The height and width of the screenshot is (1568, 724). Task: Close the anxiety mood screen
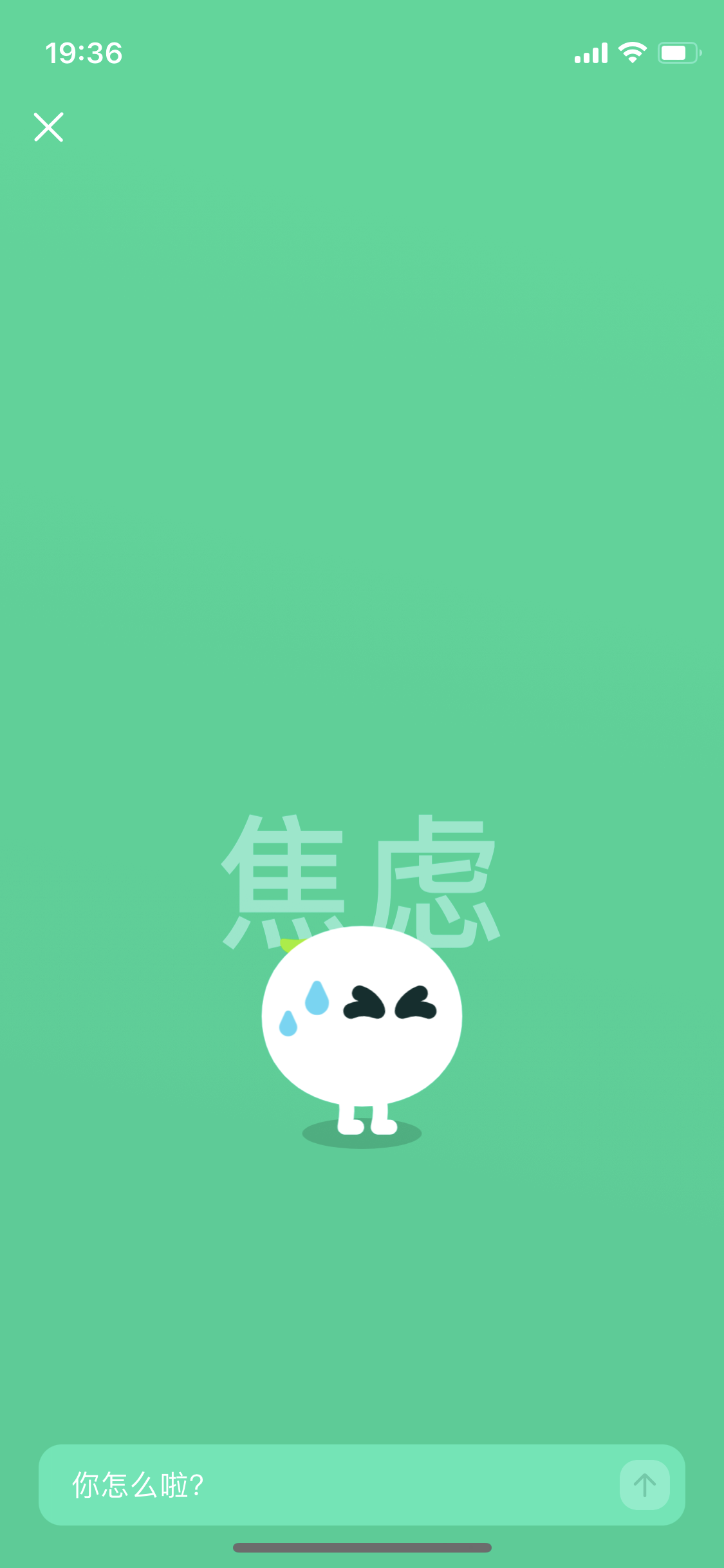point(48,127)
